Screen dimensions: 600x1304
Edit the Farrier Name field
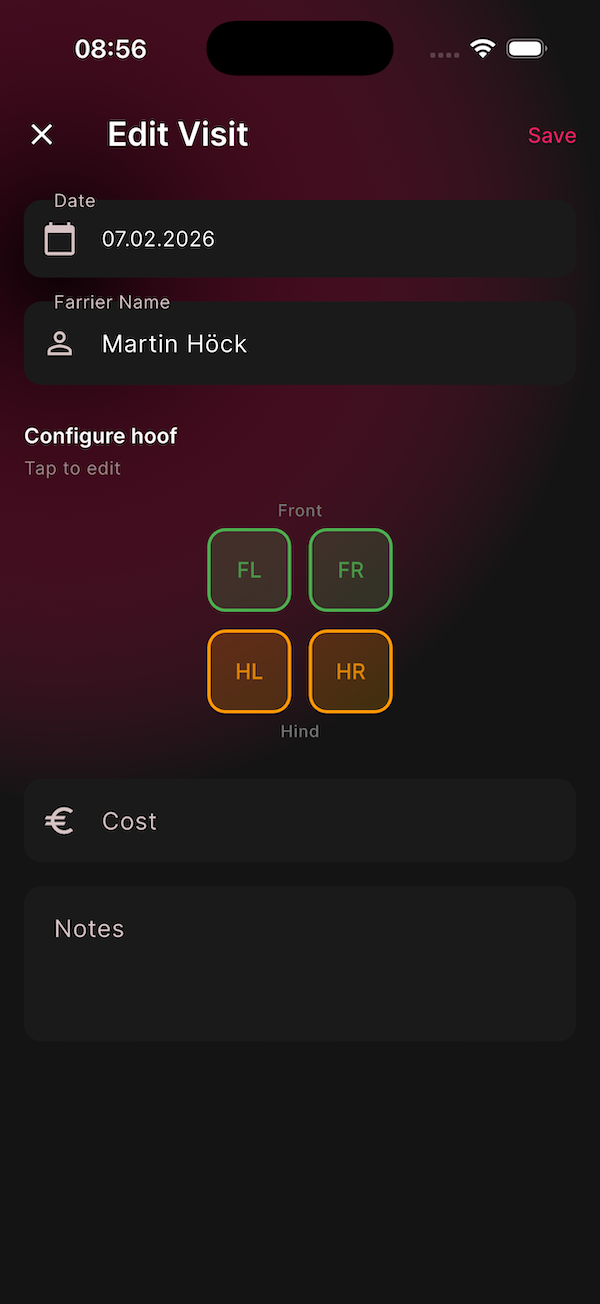(300, 344)
